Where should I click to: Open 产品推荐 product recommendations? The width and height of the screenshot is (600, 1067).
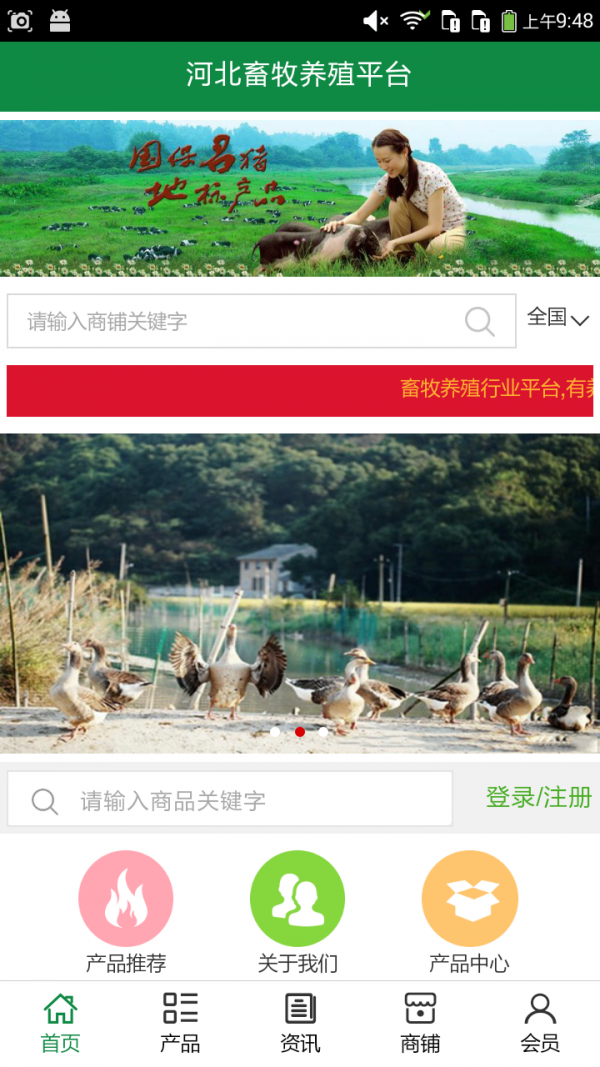click(126, 910)
